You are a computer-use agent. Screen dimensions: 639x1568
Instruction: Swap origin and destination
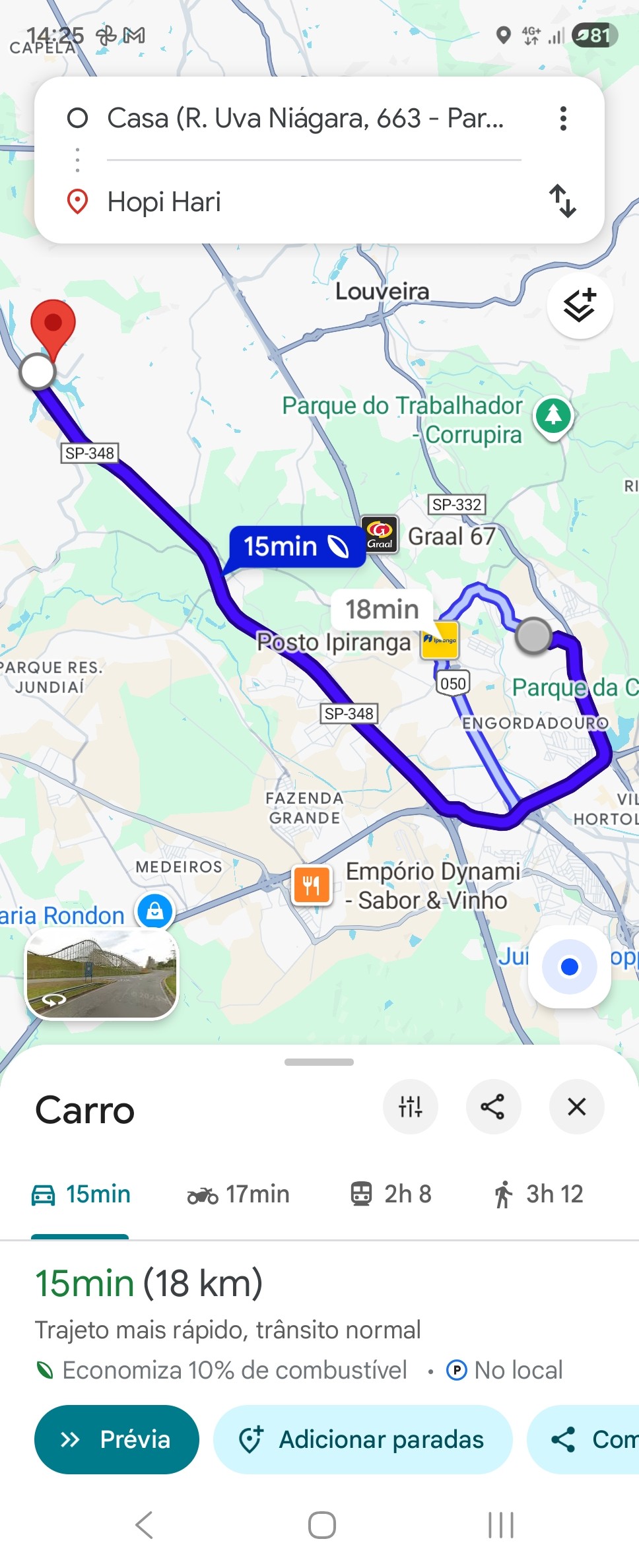tap(562, 201)
